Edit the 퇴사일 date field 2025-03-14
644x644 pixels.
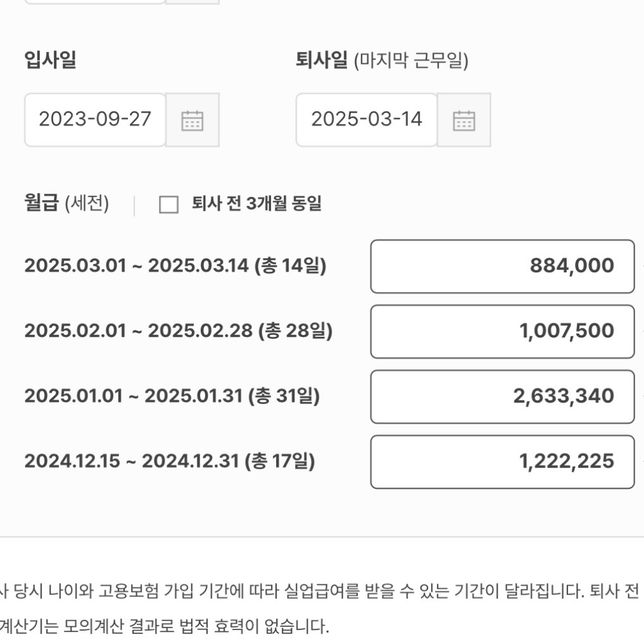coord(366,120)
